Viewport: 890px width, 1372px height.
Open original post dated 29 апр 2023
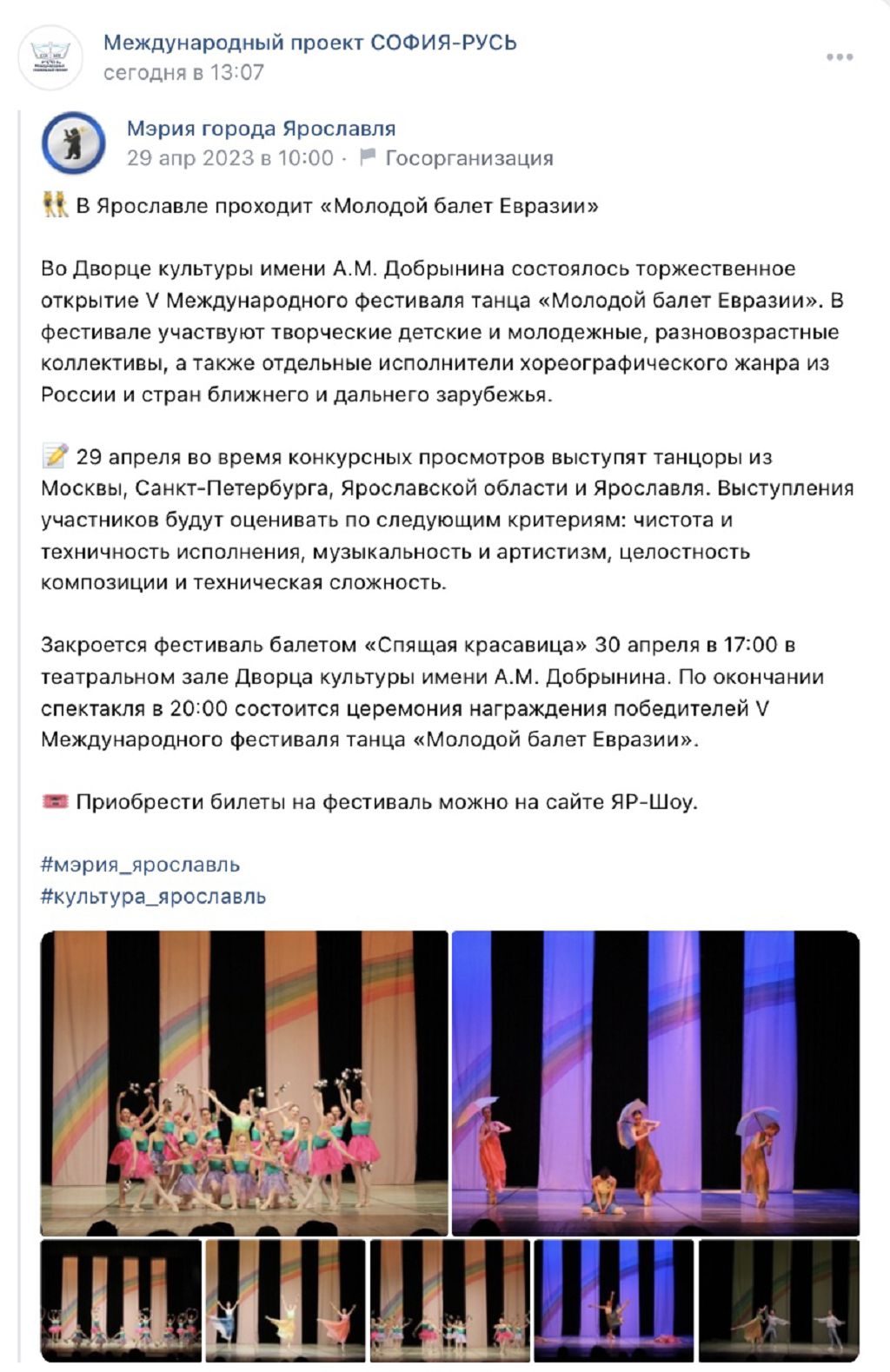(229, 158)
